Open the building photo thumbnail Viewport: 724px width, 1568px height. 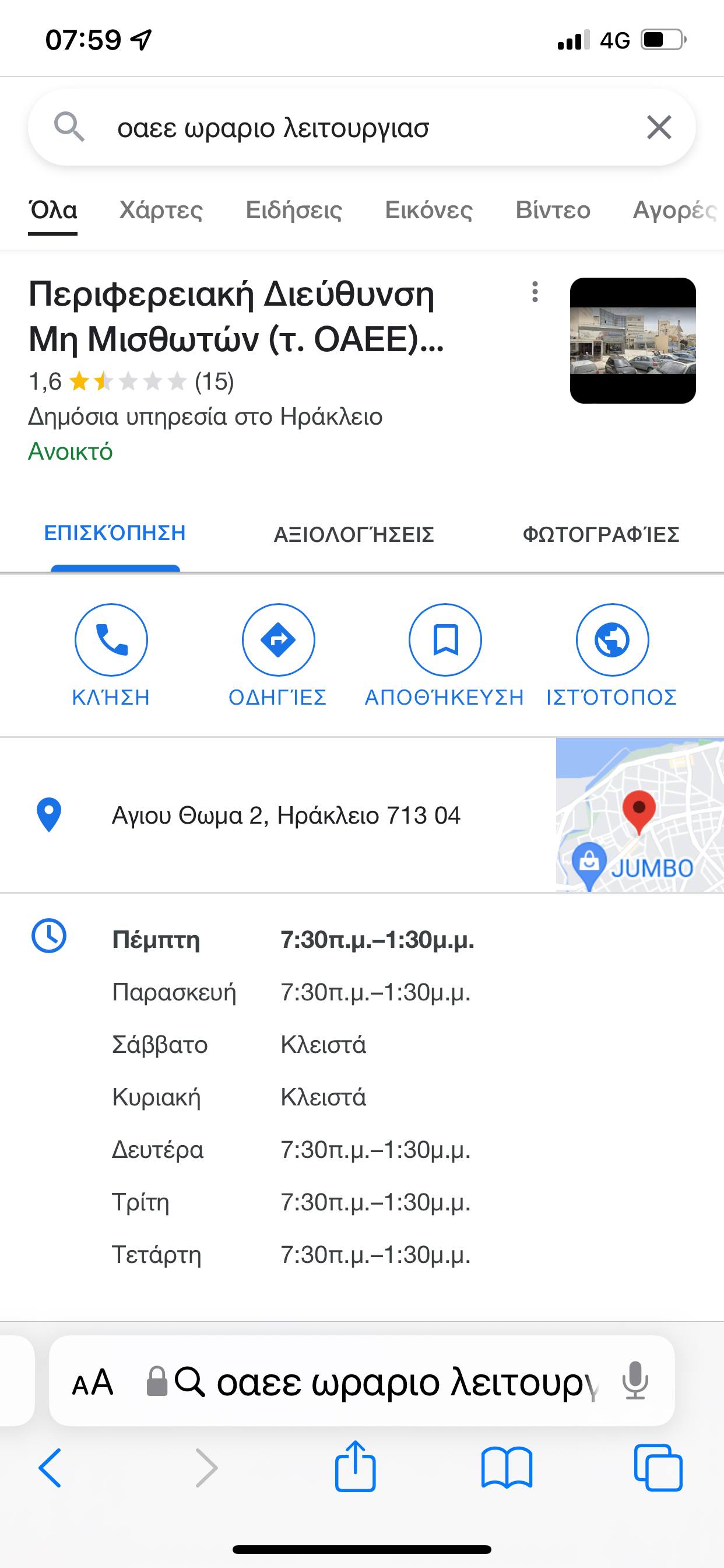[x=632, y=341]
